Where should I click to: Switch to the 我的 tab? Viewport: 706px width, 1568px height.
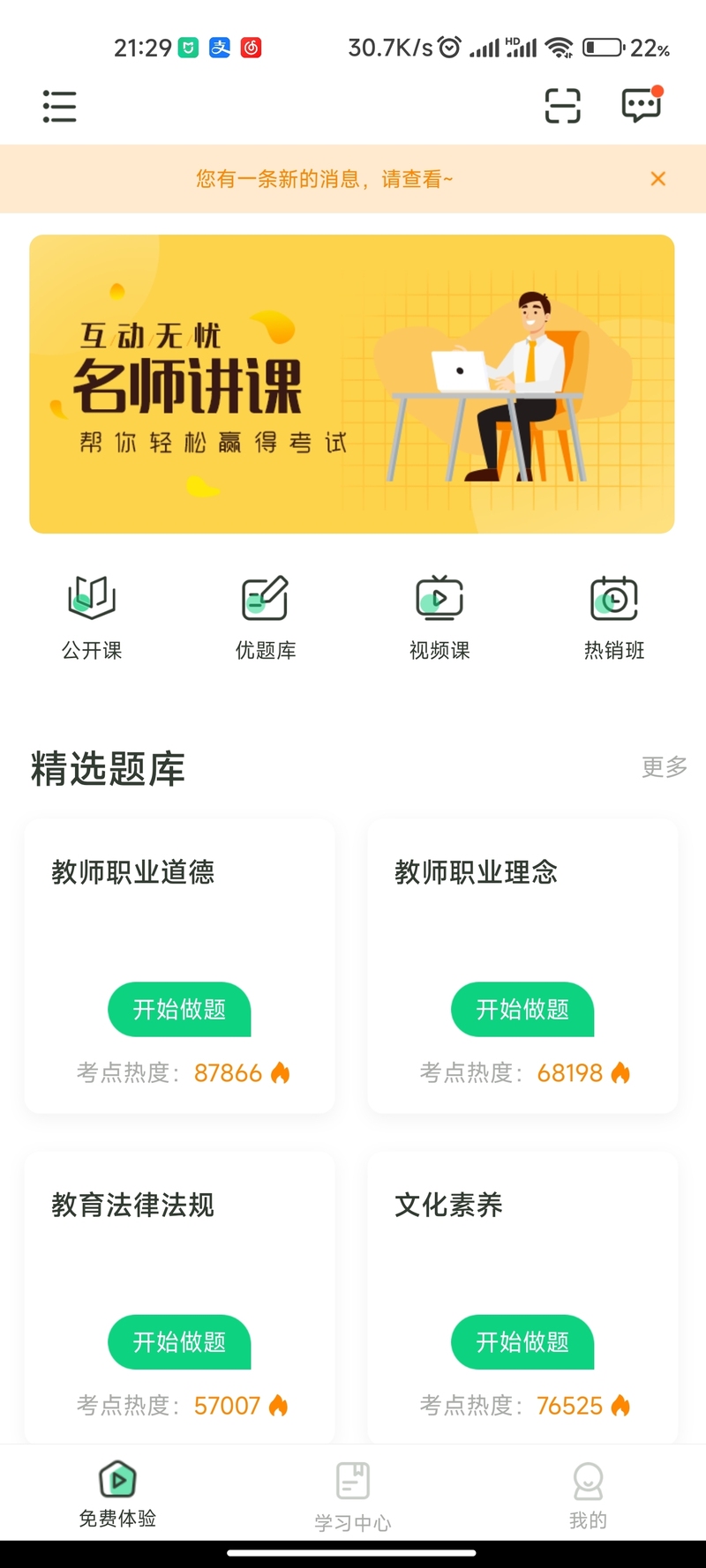588,1496
